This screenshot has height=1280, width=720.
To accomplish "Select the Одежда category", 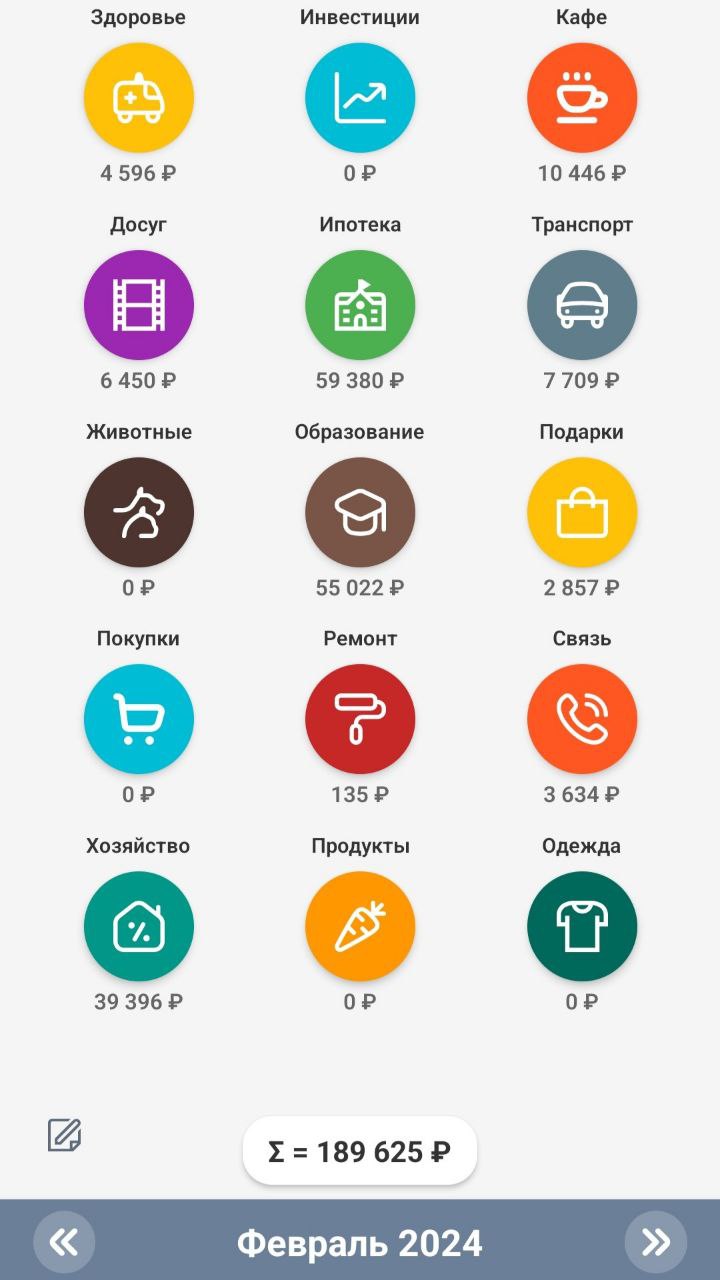I will (582, 926).
